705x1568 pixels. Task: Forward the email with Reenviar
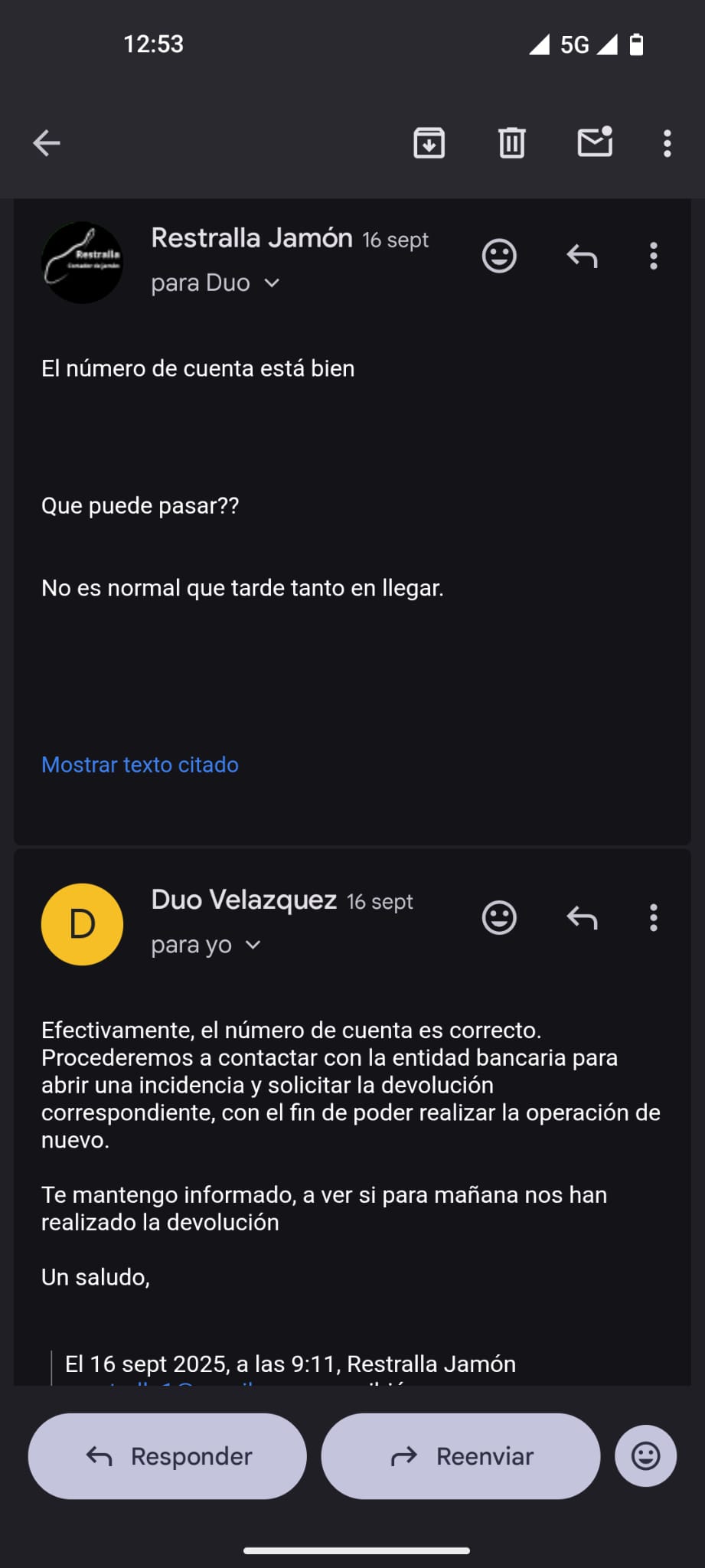(x=460, y=1456)
